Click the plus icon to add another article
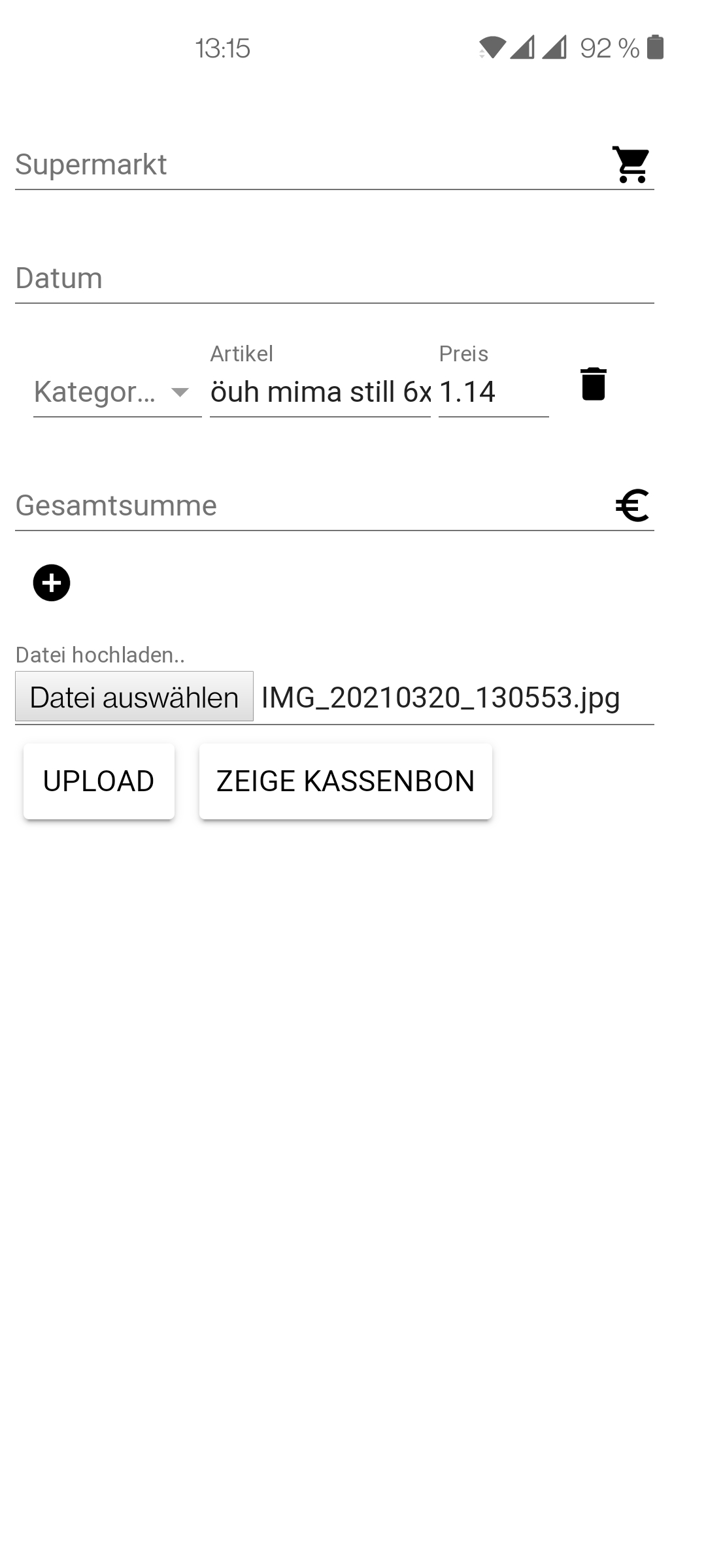The image size is (706, 1568). click(x=52, y=582)
